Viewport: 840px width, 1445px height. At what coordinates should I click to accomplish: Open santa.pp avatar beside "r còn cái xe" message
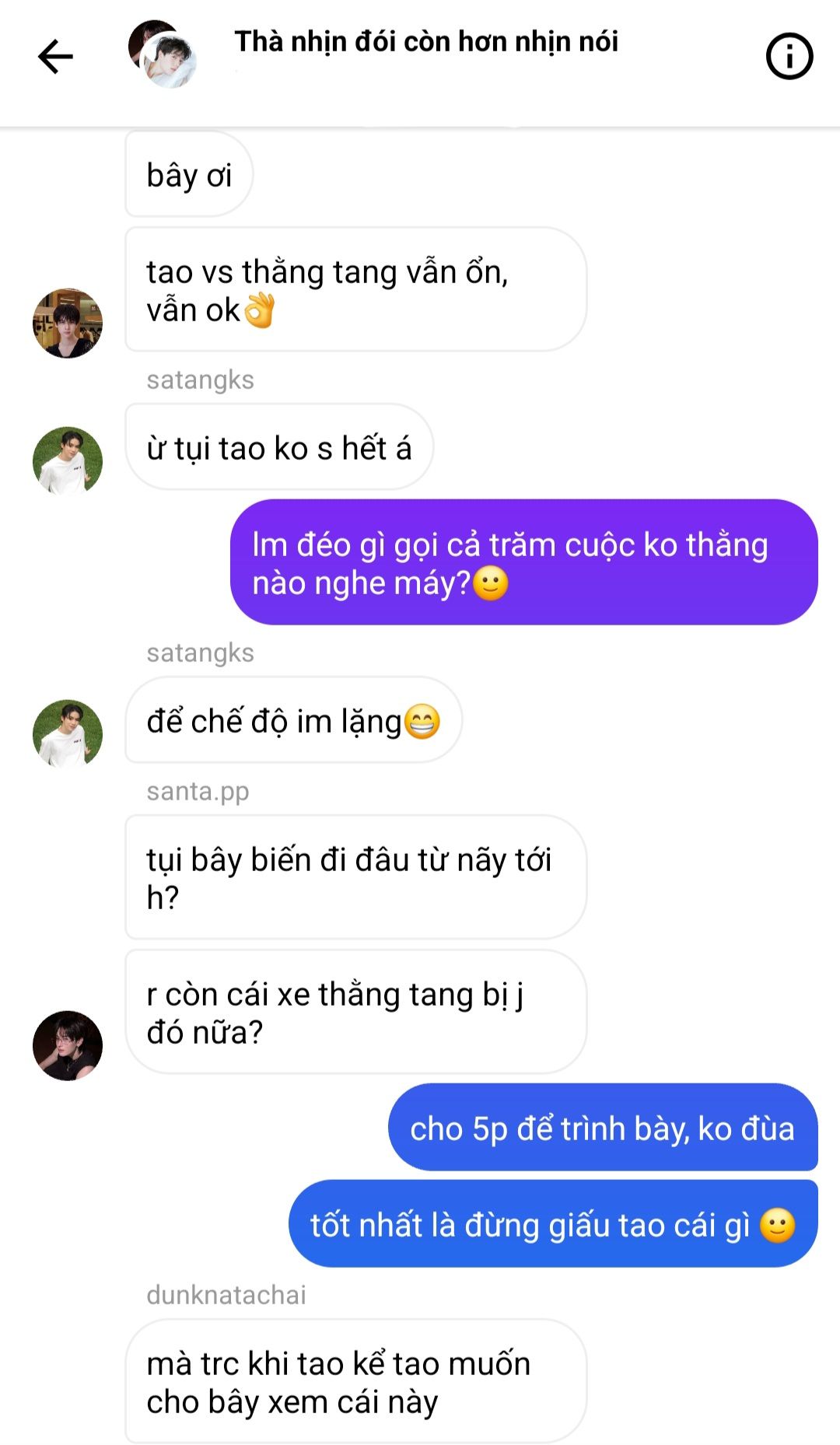(x=68, y=1045)
